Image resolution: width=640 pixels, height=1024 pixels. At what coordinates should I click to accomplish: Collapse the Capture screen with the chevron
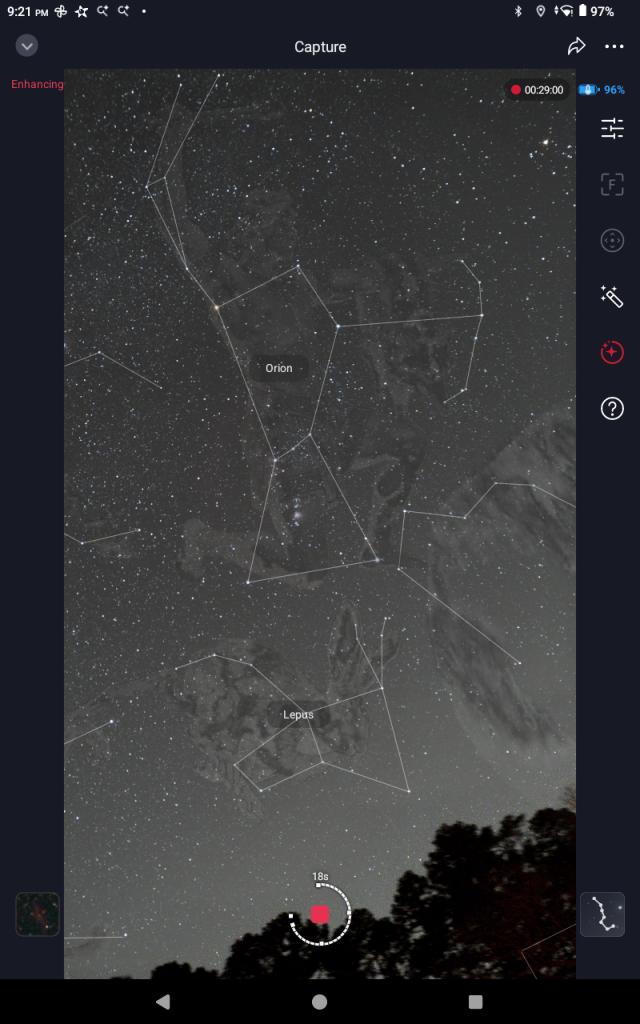pyautogui.click(x=27, y=46)
